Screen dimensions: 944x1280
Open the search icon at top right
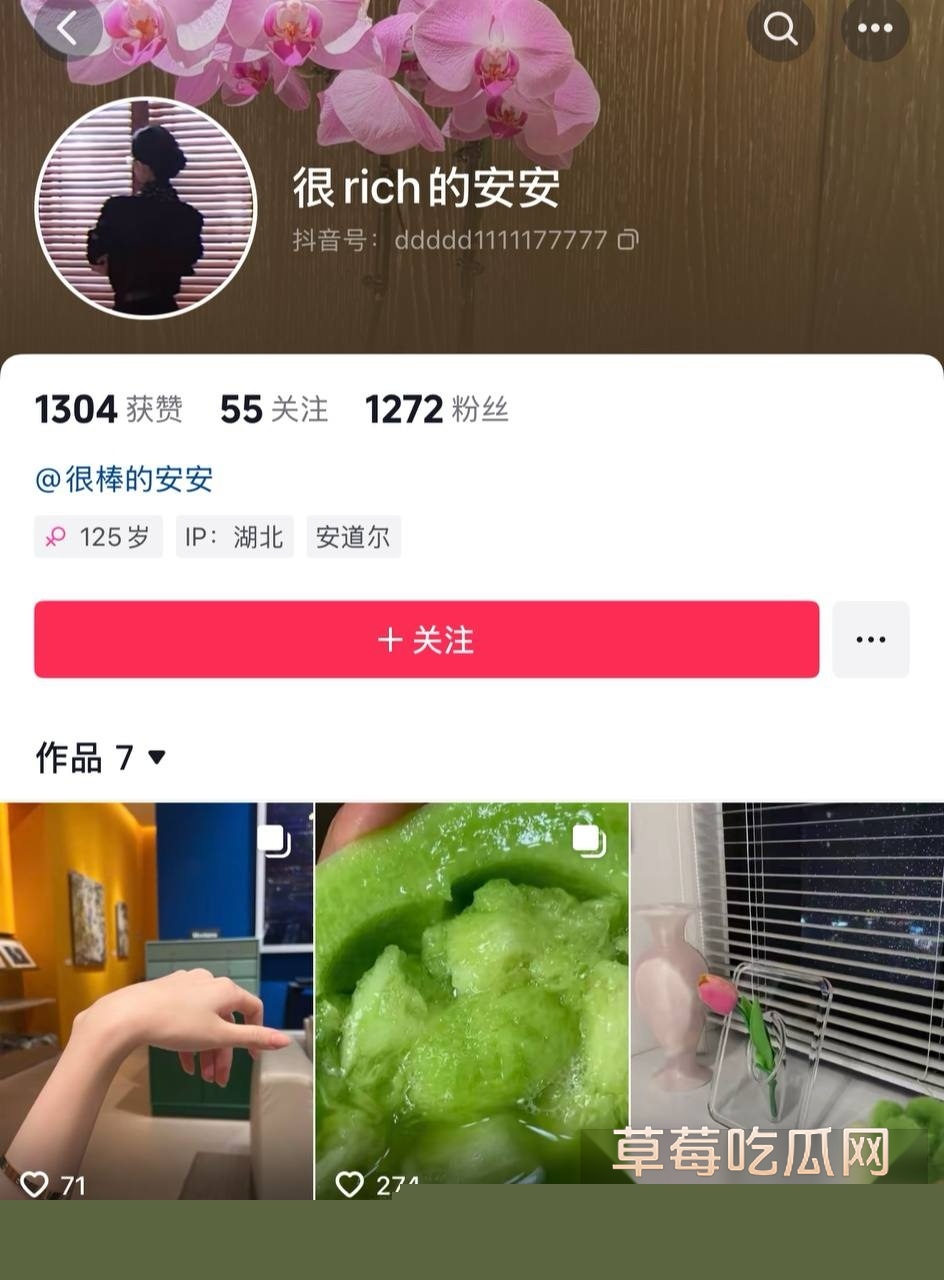click(779, 29)
